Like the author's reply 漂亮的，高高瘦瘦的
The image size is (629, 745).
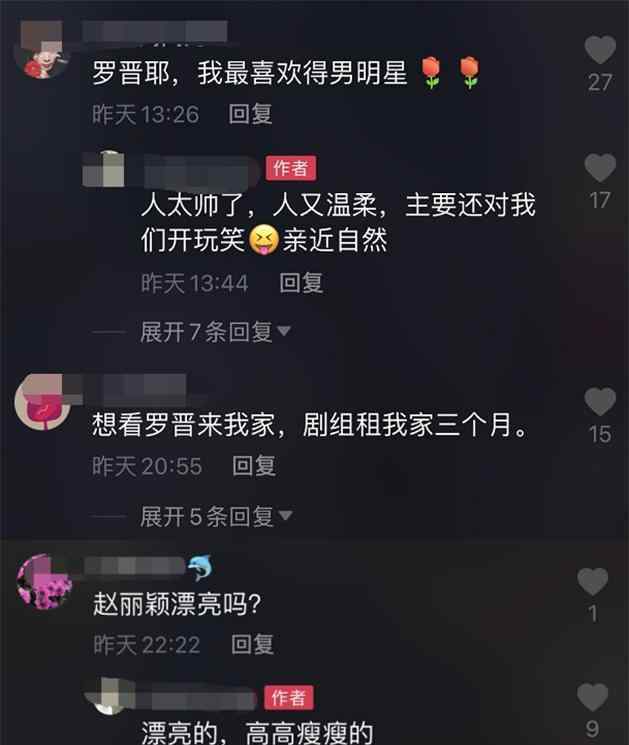(x=593, y=698)
